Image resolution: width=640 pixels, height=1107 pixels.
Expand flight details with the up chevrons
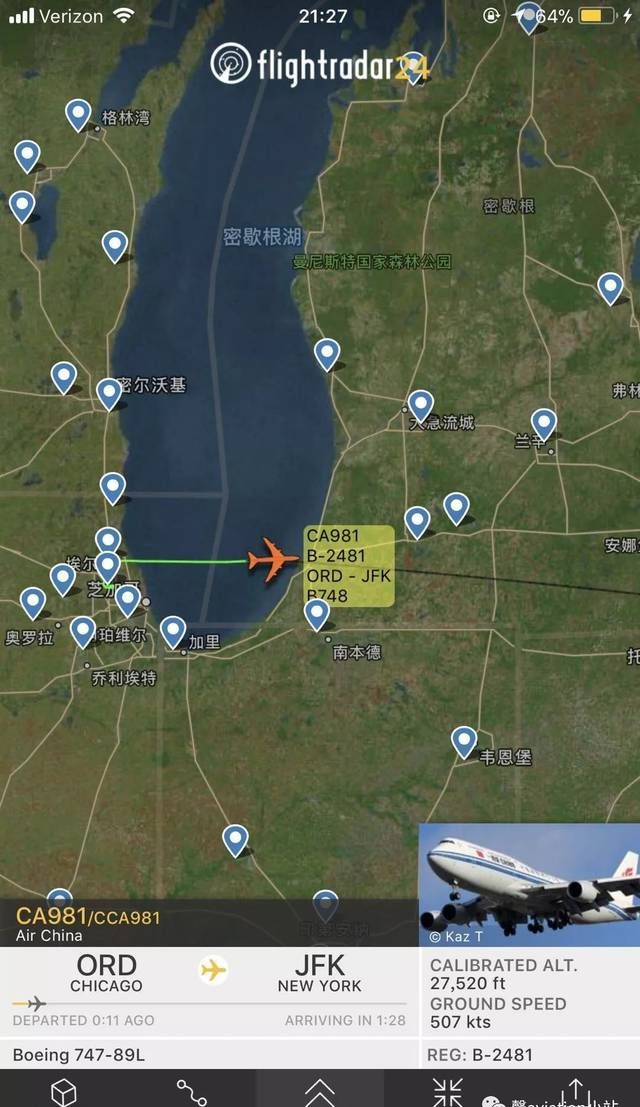click(x=320, y=1091)
